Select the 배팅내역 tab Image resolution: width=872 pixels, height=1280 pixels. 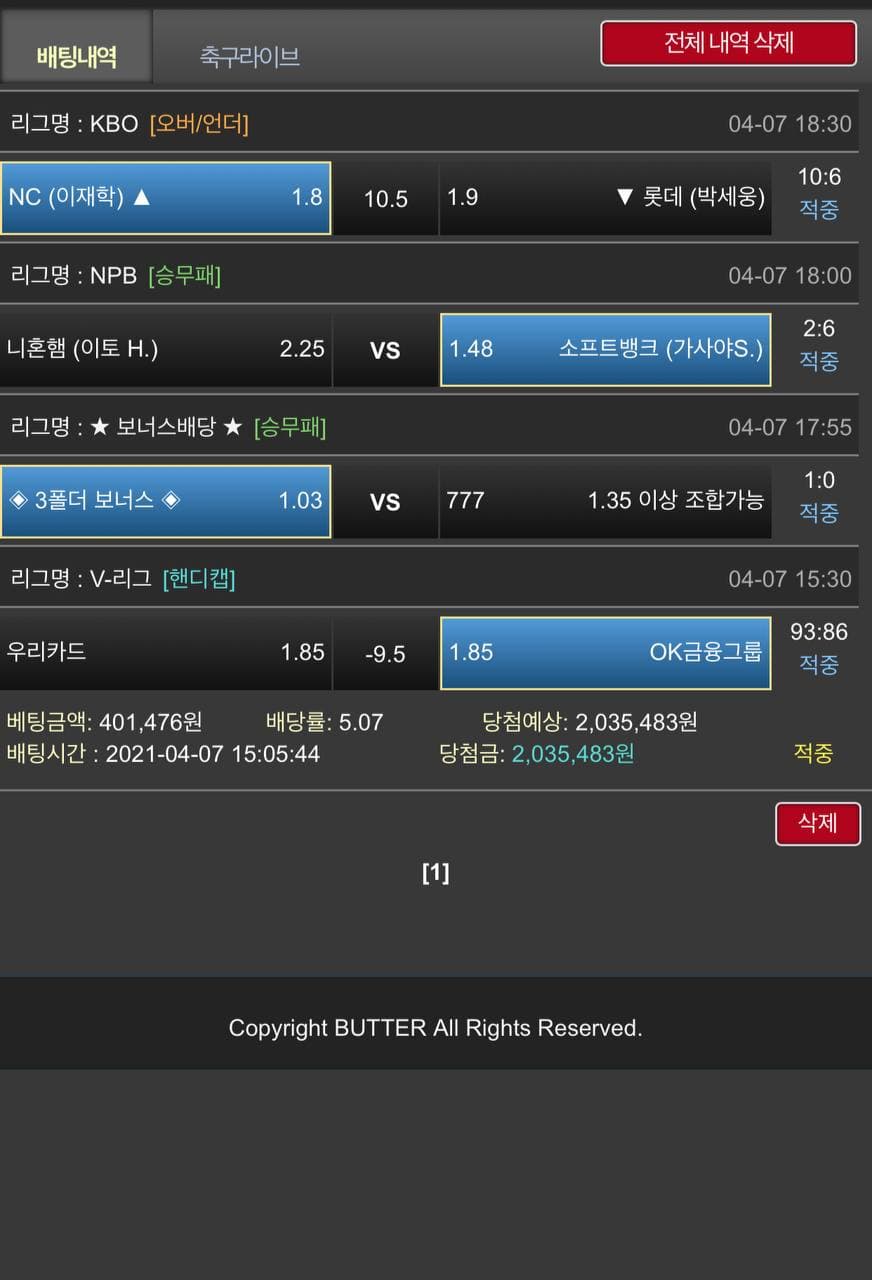(x=76, y=56)
